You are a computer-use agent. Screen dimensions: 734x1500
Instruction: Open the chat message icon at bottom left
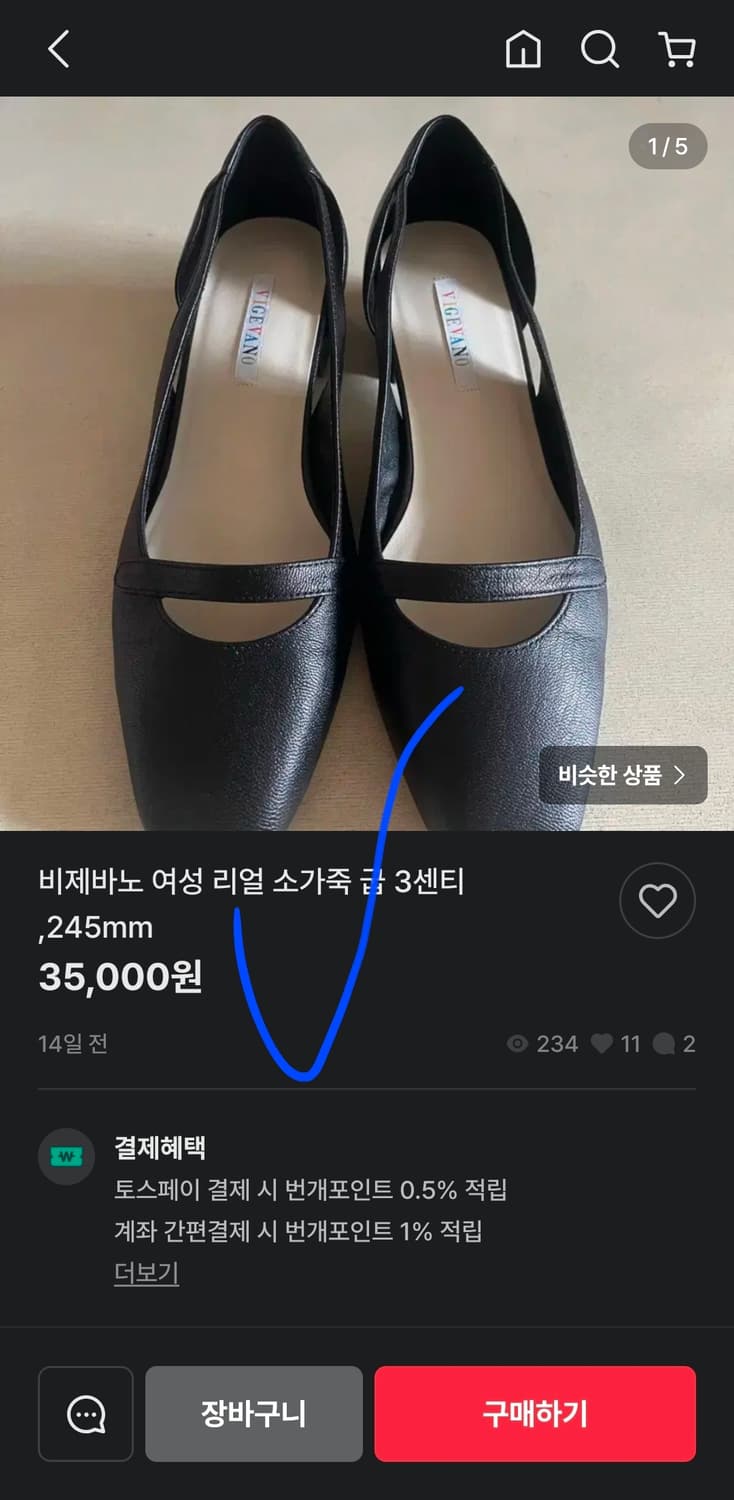coord(85,1413)
